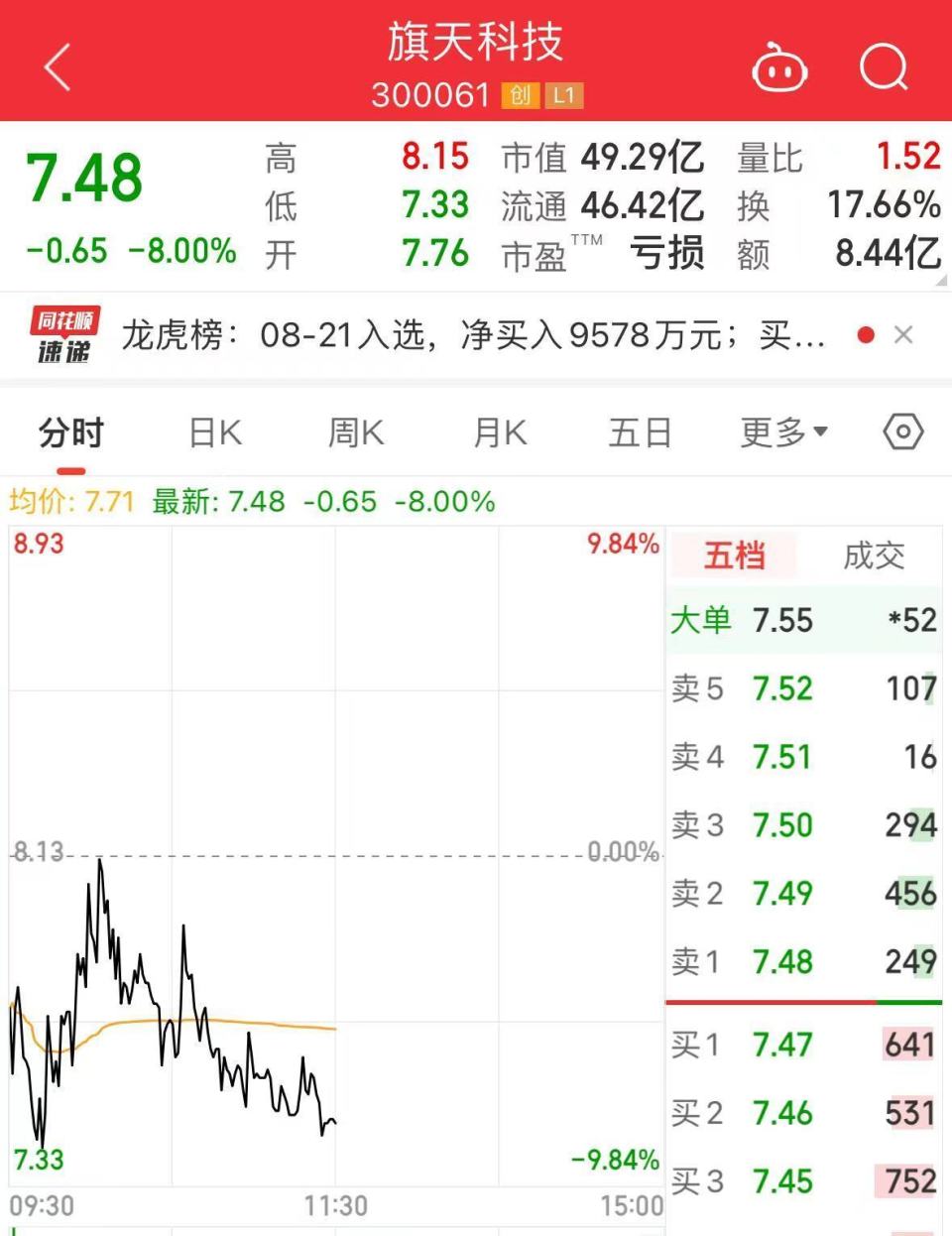Switch to the 周K weekly chart tab

(x=354, y=432)
